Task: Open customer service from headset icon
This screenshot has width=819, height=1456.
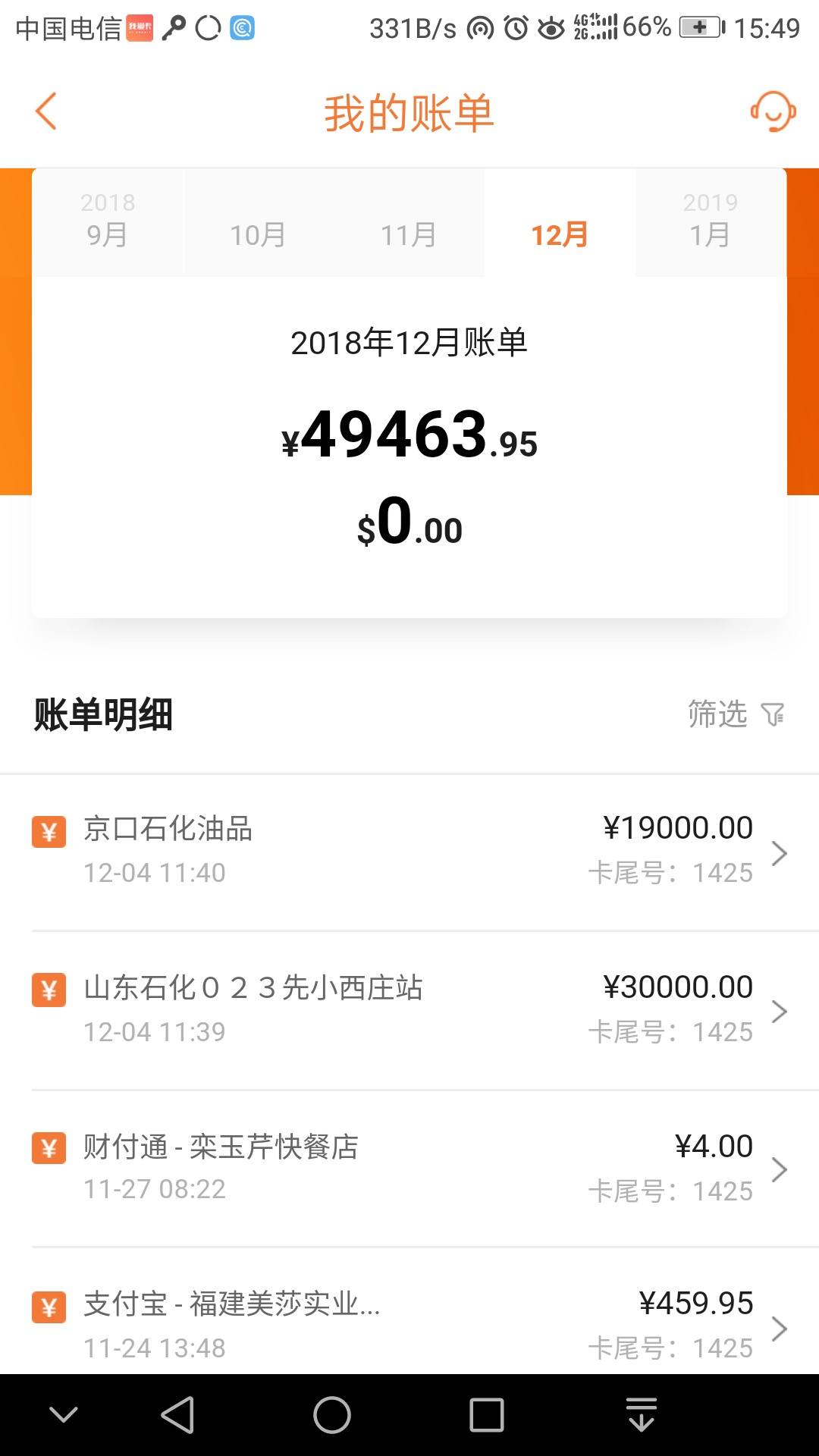Action: [771, 112]
